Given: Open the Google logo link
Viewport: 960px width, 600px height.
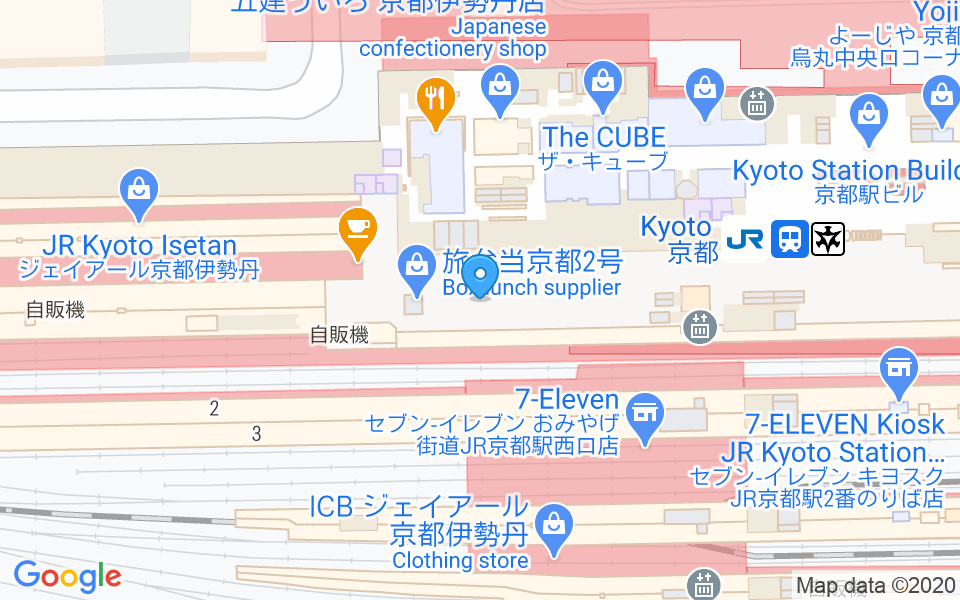Looking at the screenshot, I should pos(67,576).
